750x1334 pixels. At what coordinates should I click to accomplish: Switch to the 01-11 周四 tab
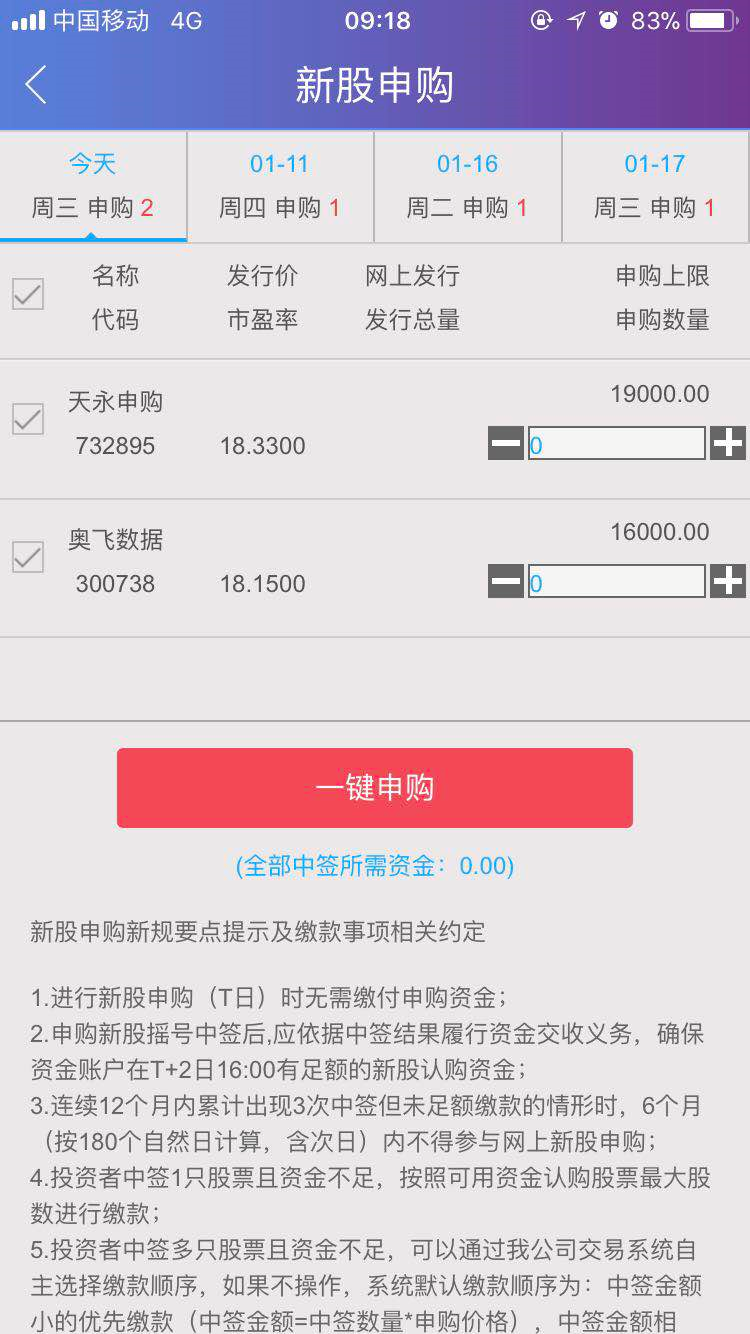(280, 186)
